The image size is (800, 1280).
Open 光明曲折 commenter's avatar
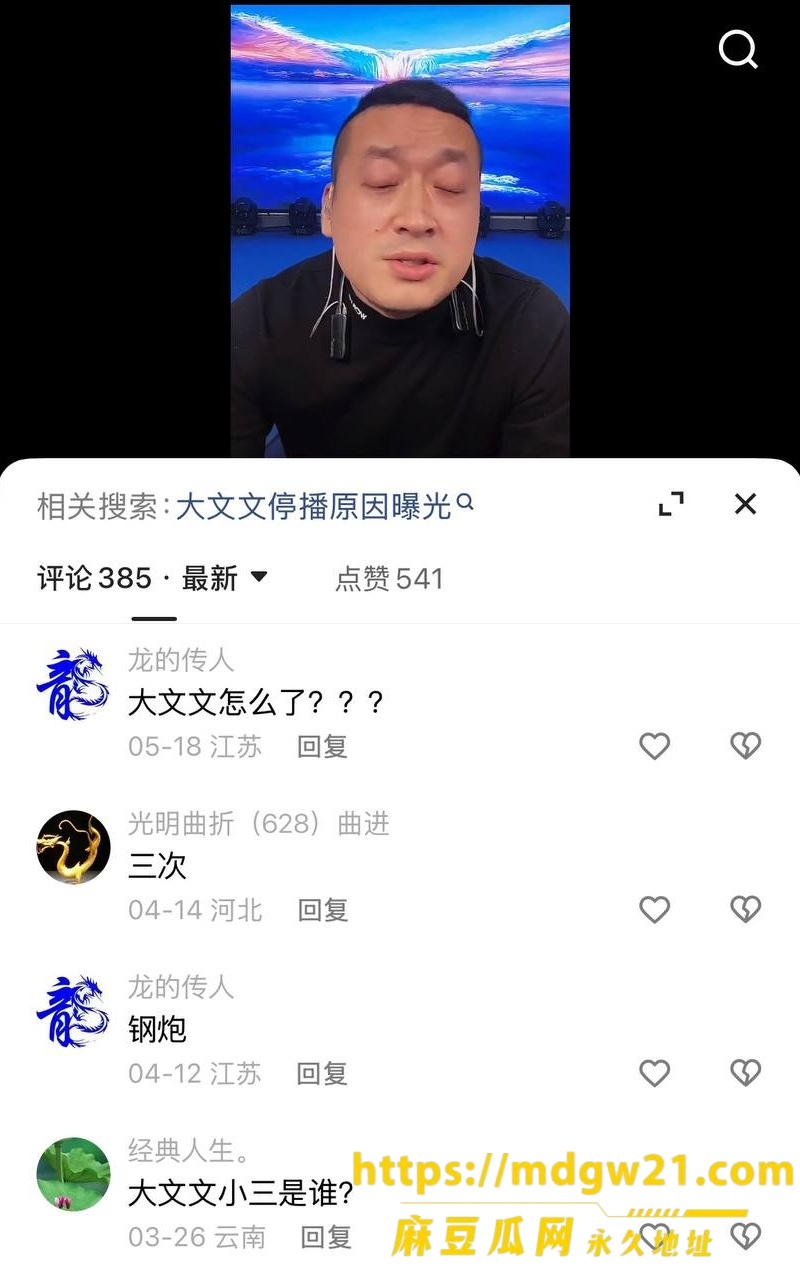tap(73, 847)
